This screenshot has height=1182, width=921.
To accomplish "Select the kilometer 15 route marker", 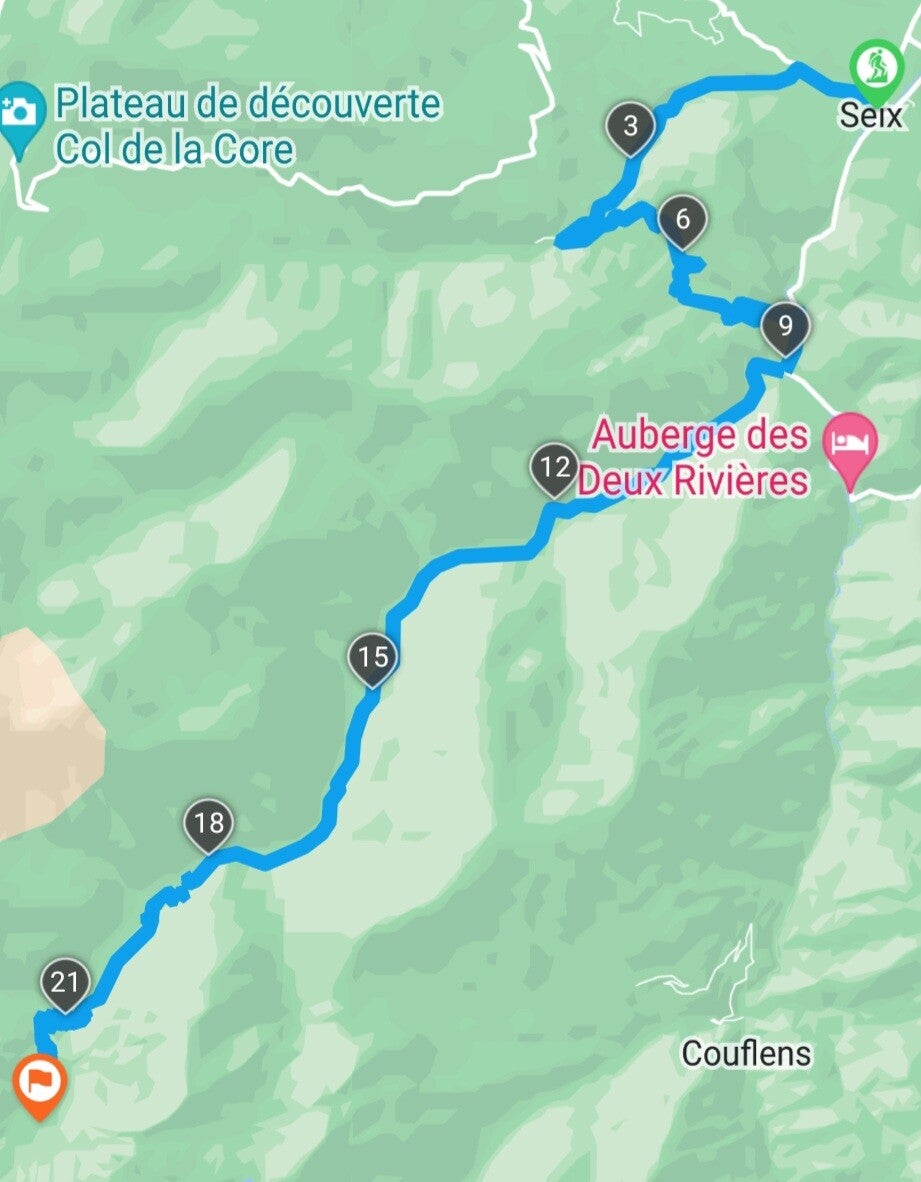I will click(372, 659).
